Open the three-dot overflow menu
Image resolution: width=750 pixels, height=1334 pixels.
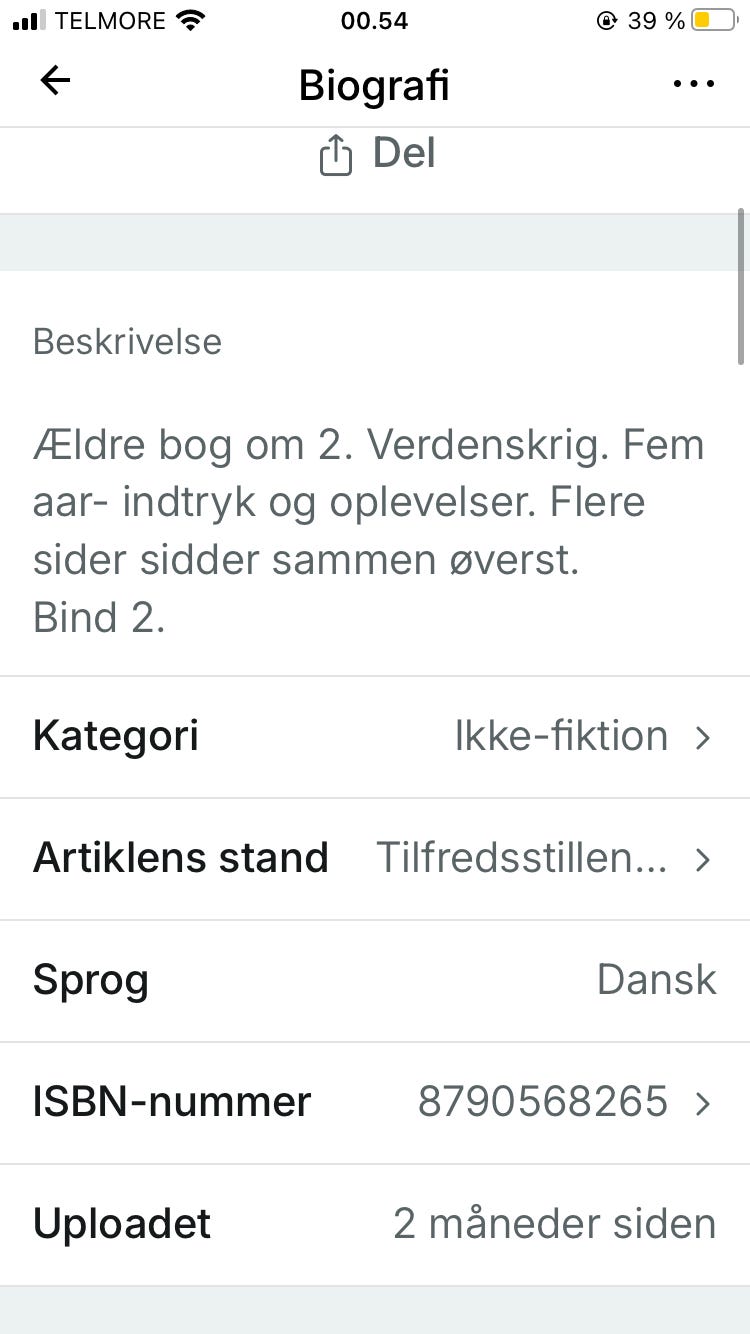pyautogui.click(x=694, y=83)
